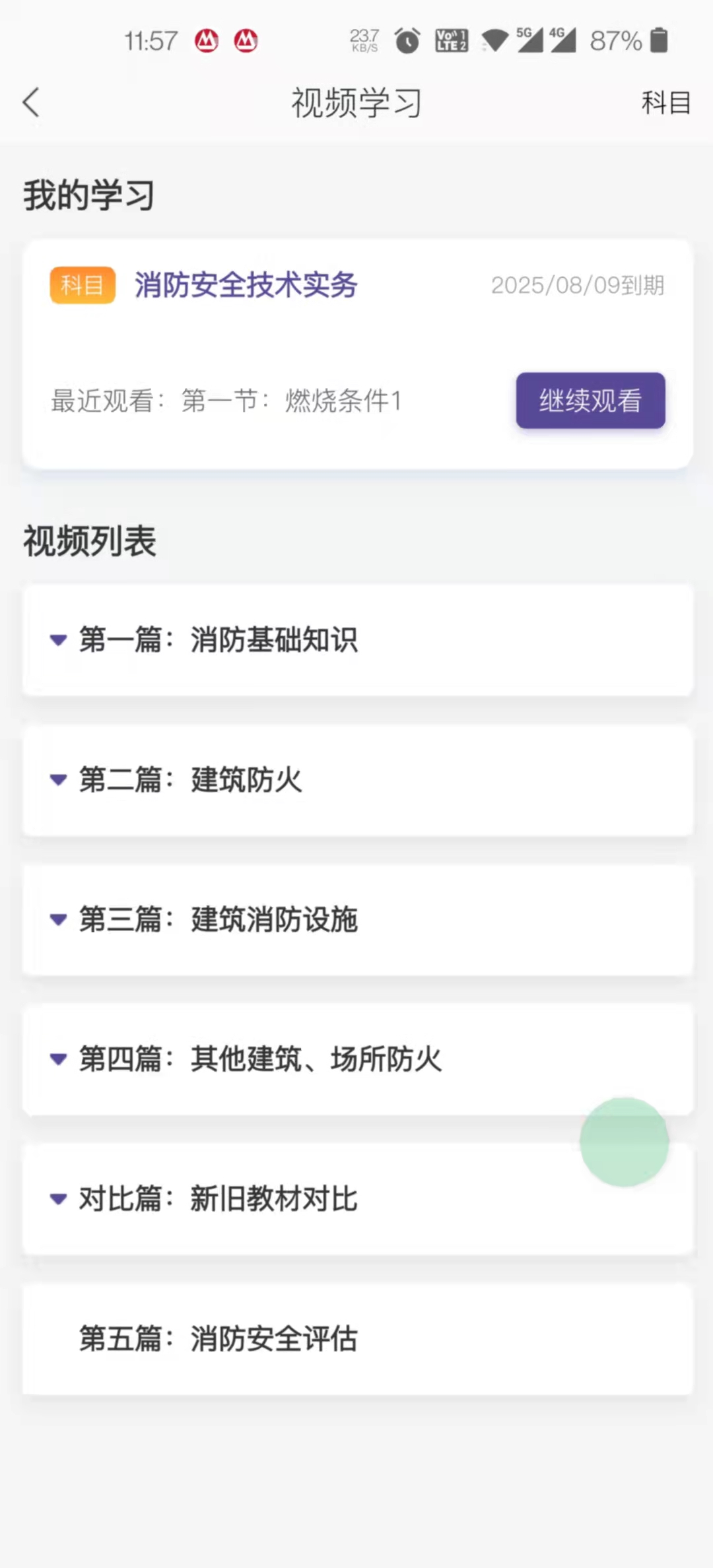Viewport: 713px width, 1568px height.
Task: Open the 消防安全技术实务 course link
Action: click(x=244, y=285)
